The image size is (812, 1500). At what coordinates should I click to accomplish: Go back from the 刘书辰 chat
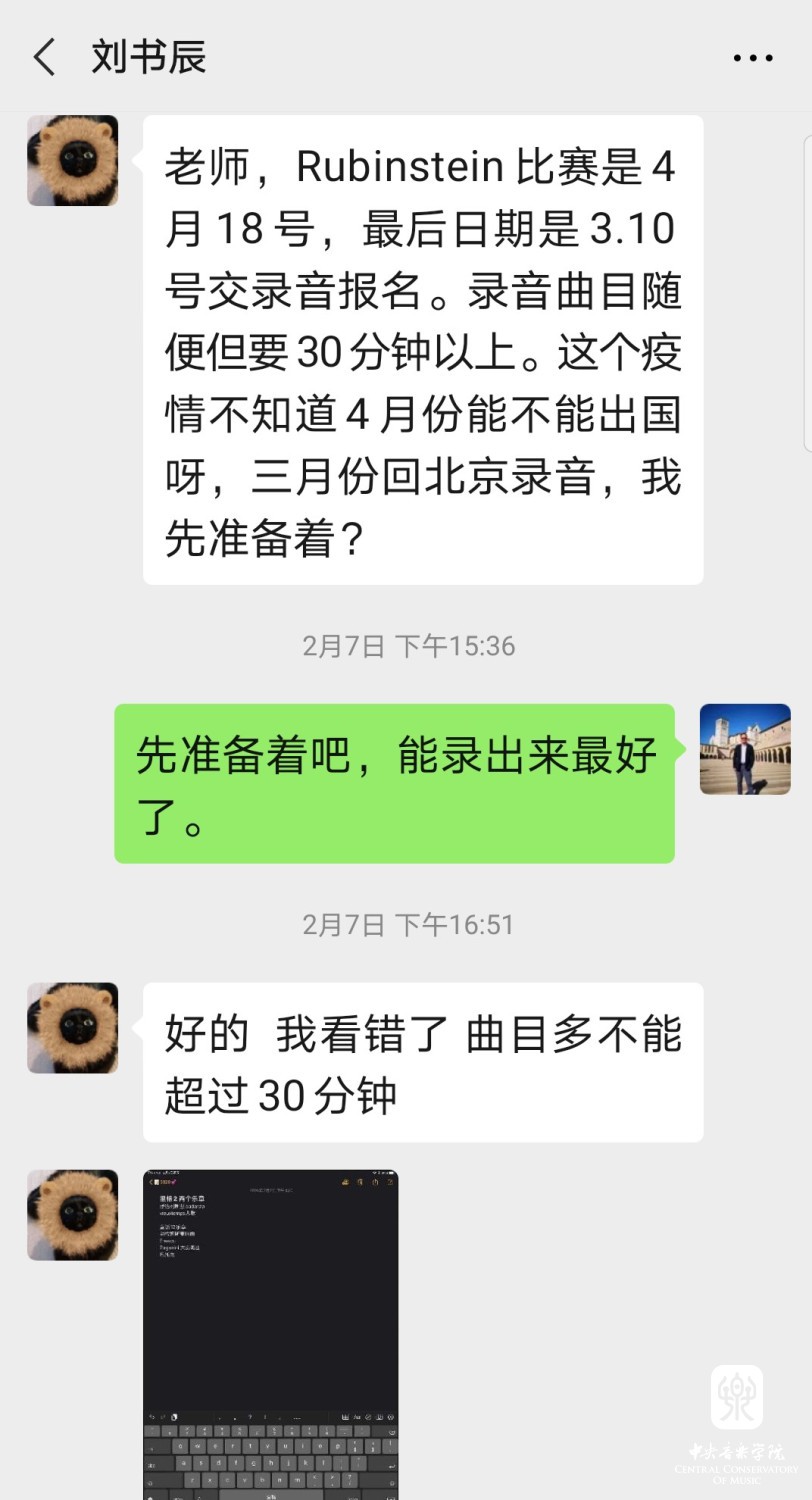(44, 58)
